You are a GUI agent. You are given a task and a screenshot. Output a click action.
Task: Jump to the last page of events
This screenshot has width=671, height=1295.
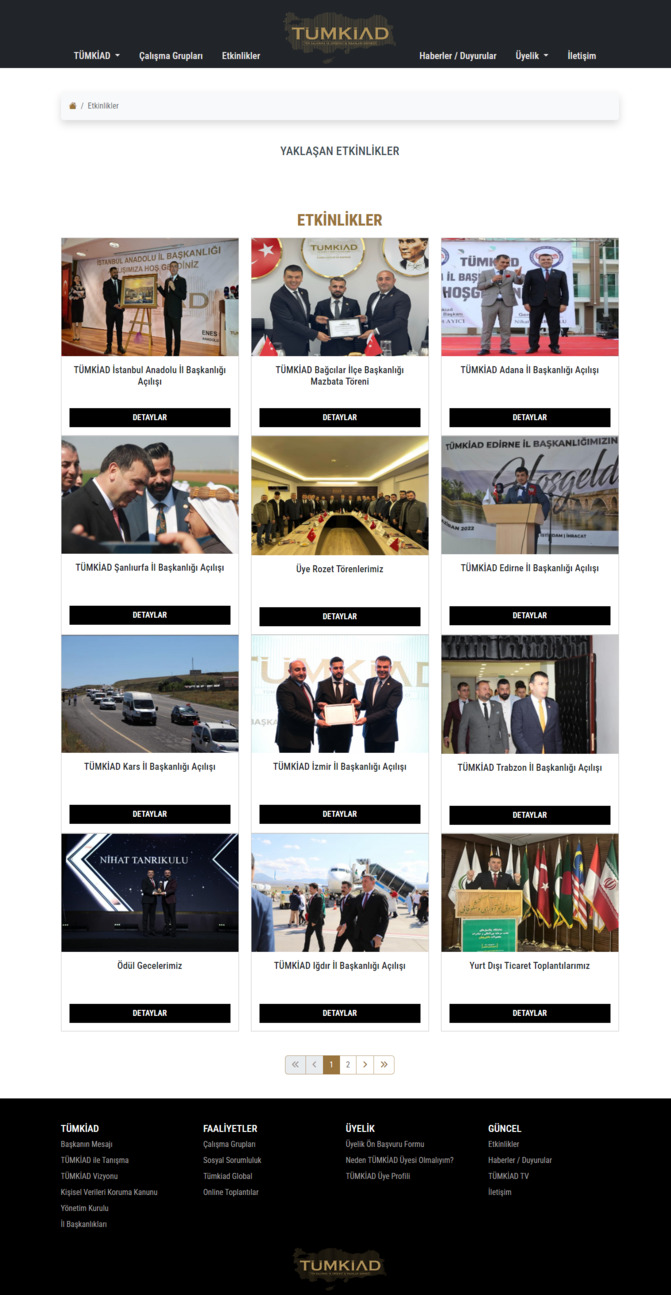click(x=384, y=1065)
